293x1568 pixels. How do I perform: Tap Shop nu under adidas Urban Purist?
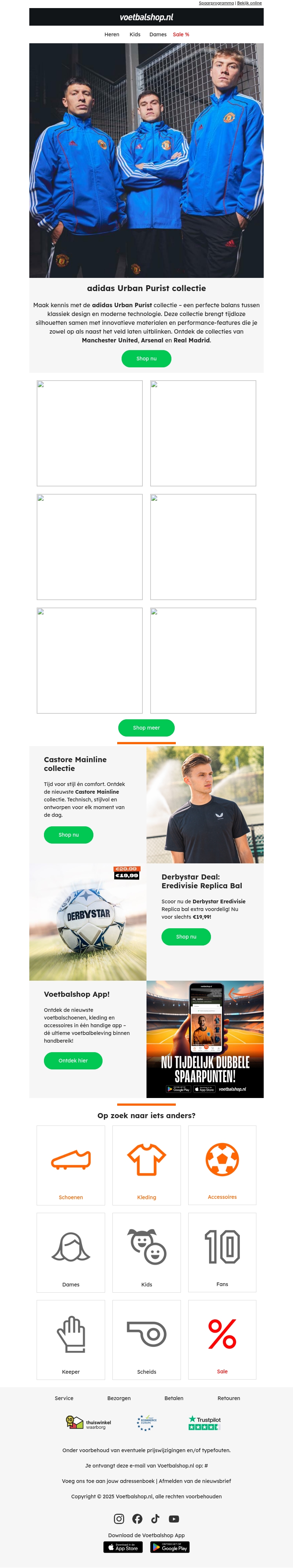(x=146, y=359)
